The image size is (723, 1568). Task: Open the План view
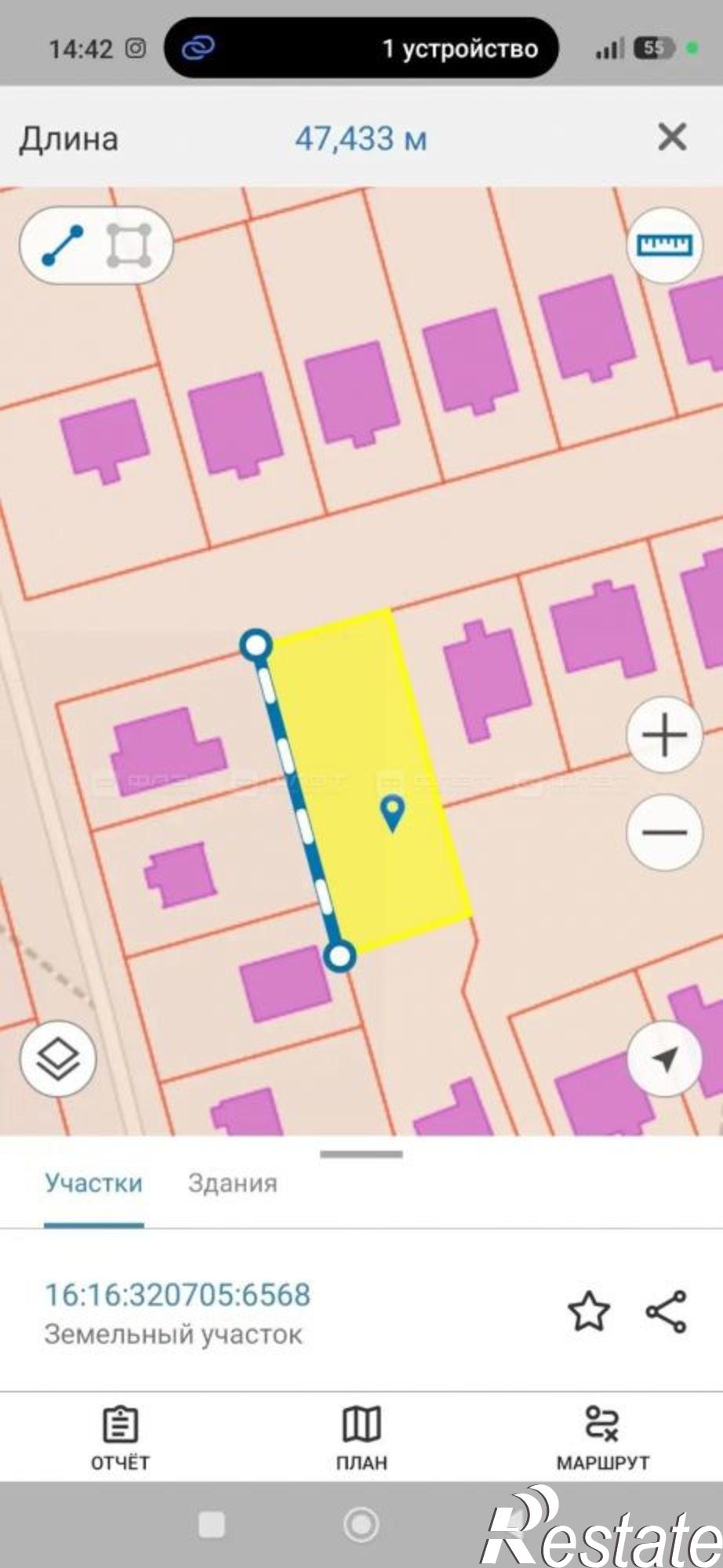click(x=361, y=1439)
